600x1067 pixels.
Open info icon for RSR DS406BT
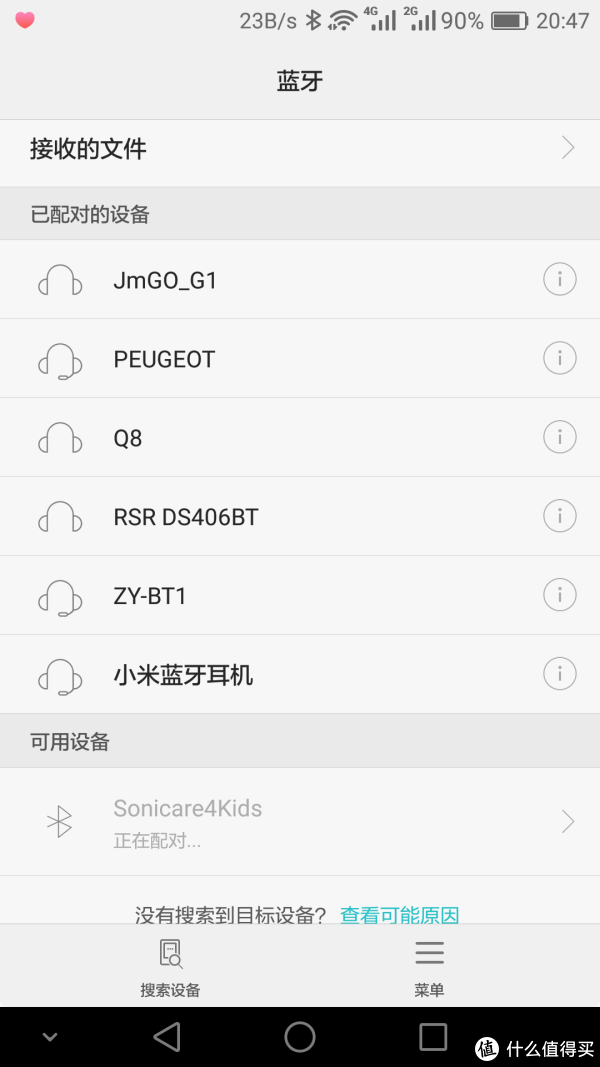tap(559, 516)
